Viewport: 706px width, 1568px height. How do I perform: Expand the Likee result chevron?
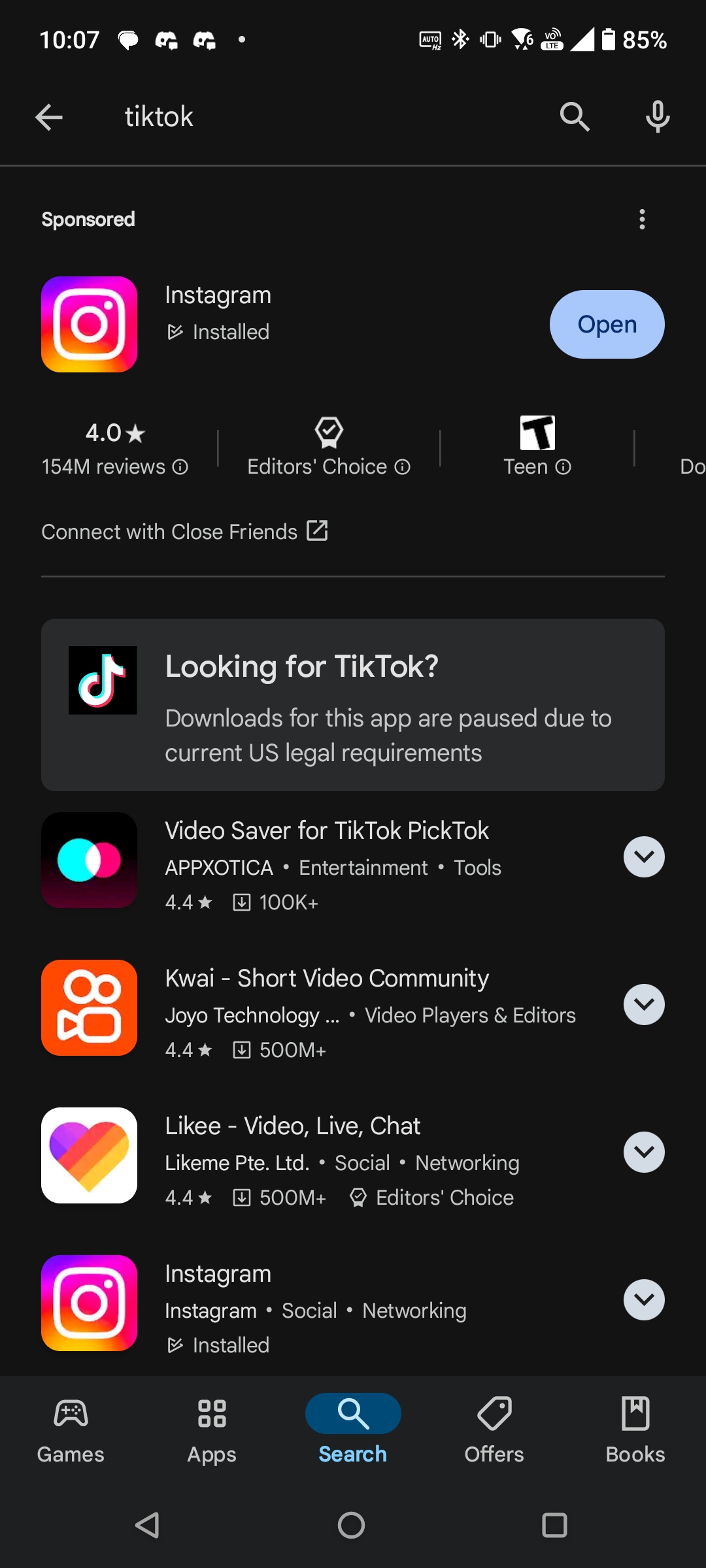click(x=644, y=1152)
